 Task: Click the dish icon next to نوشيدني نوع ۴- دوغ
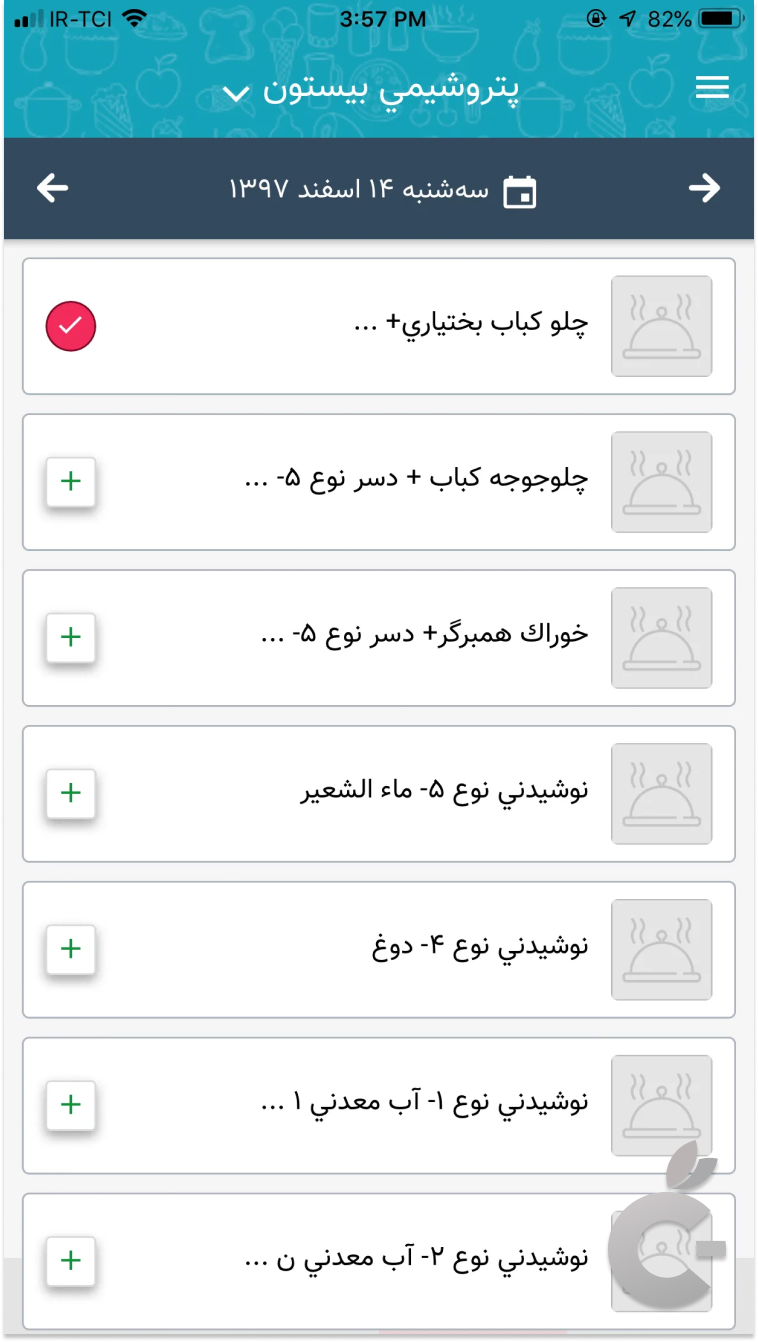click(661, 949)
